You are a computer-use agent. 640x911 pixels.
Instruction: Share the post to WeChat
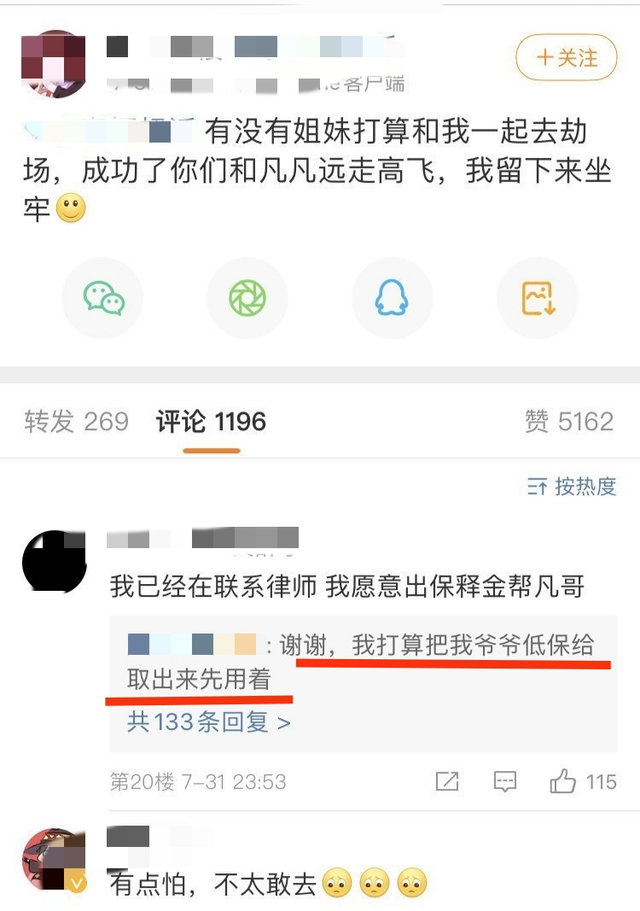tap(103, 297)
